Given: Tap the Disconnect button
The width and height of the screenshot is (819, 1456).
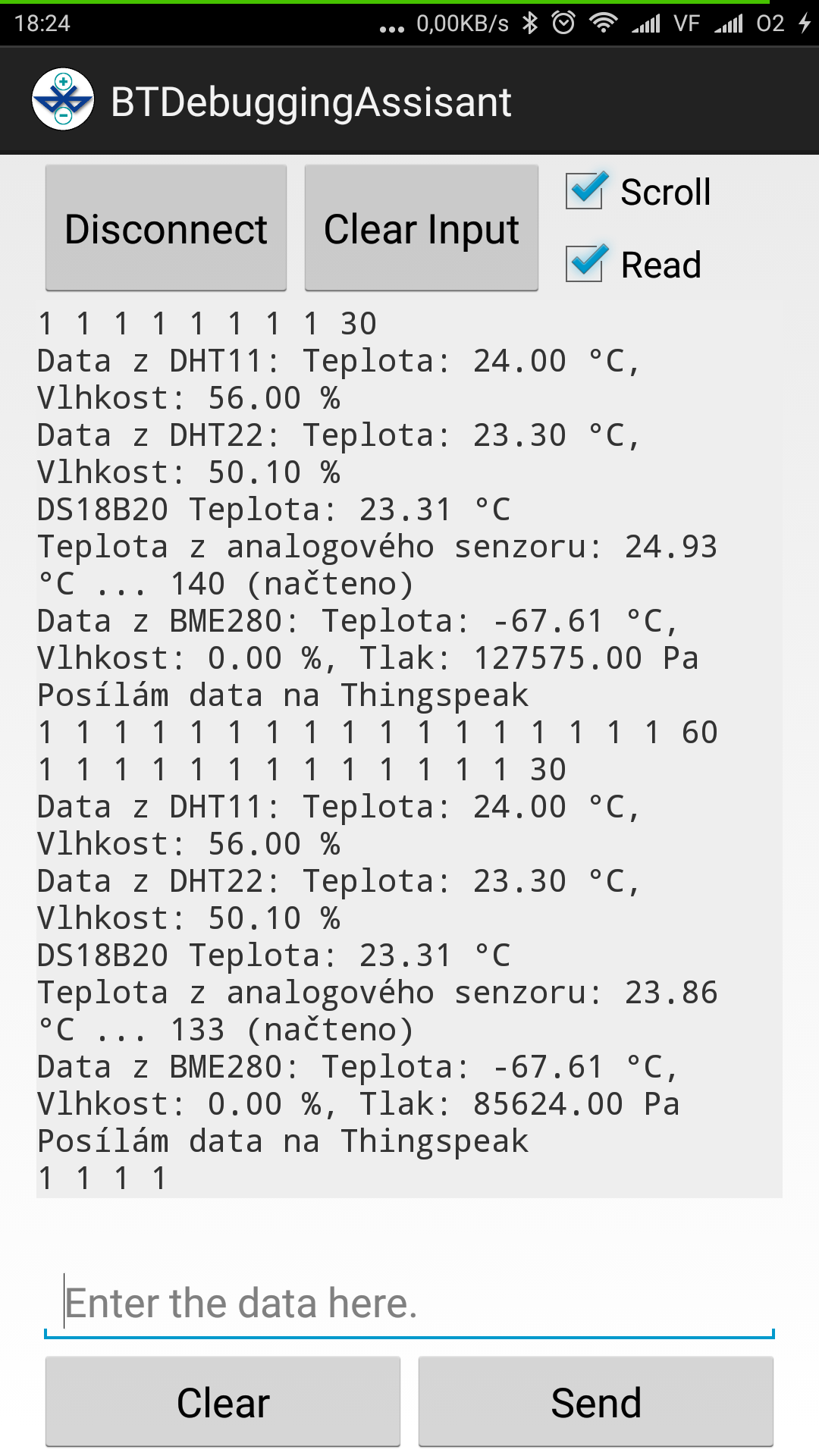Looking at the screenshot, I should point(166,228).
